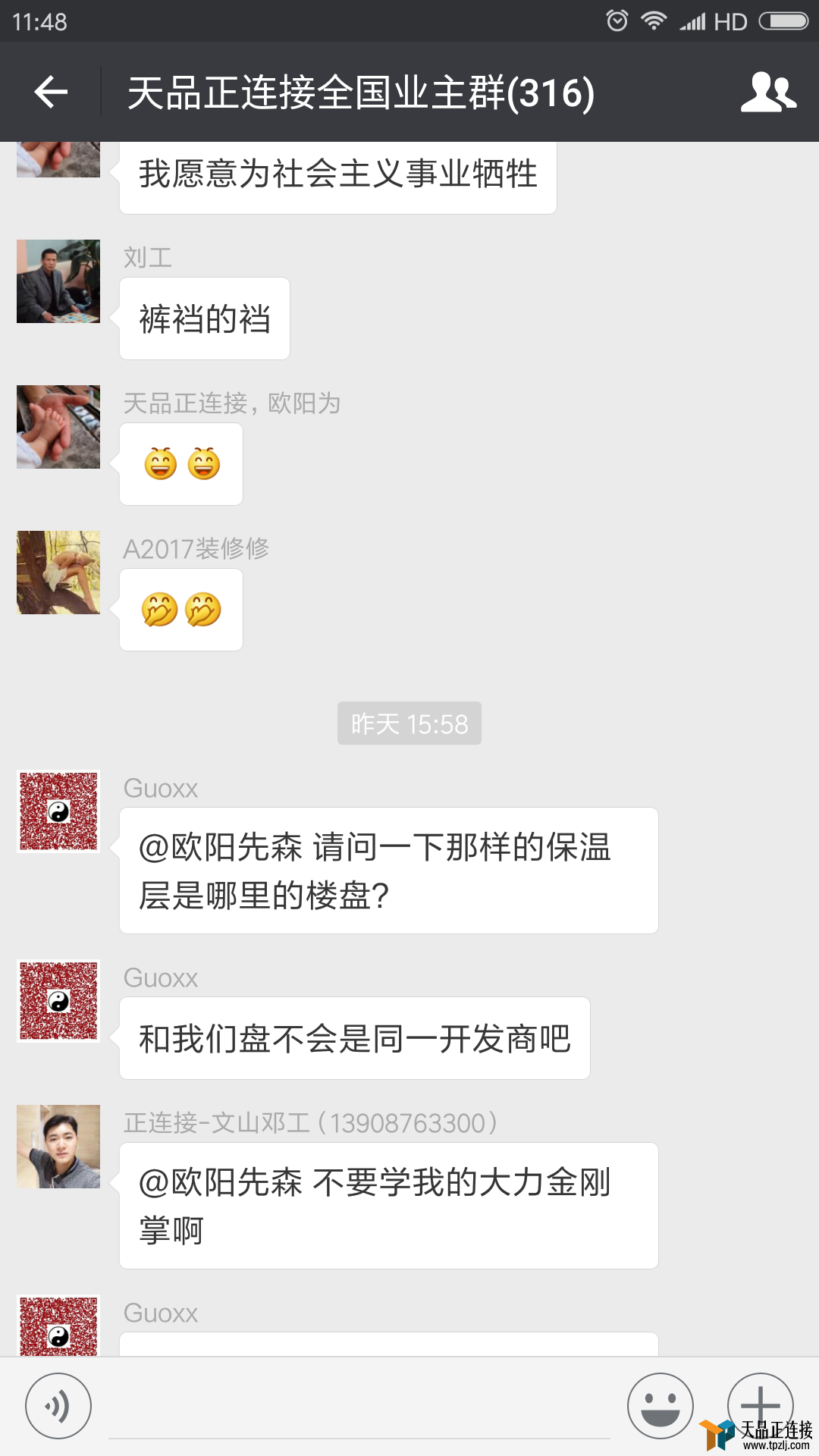Go back from the group chat
This screenshot has height=1456, width=819.
(51, 93)
